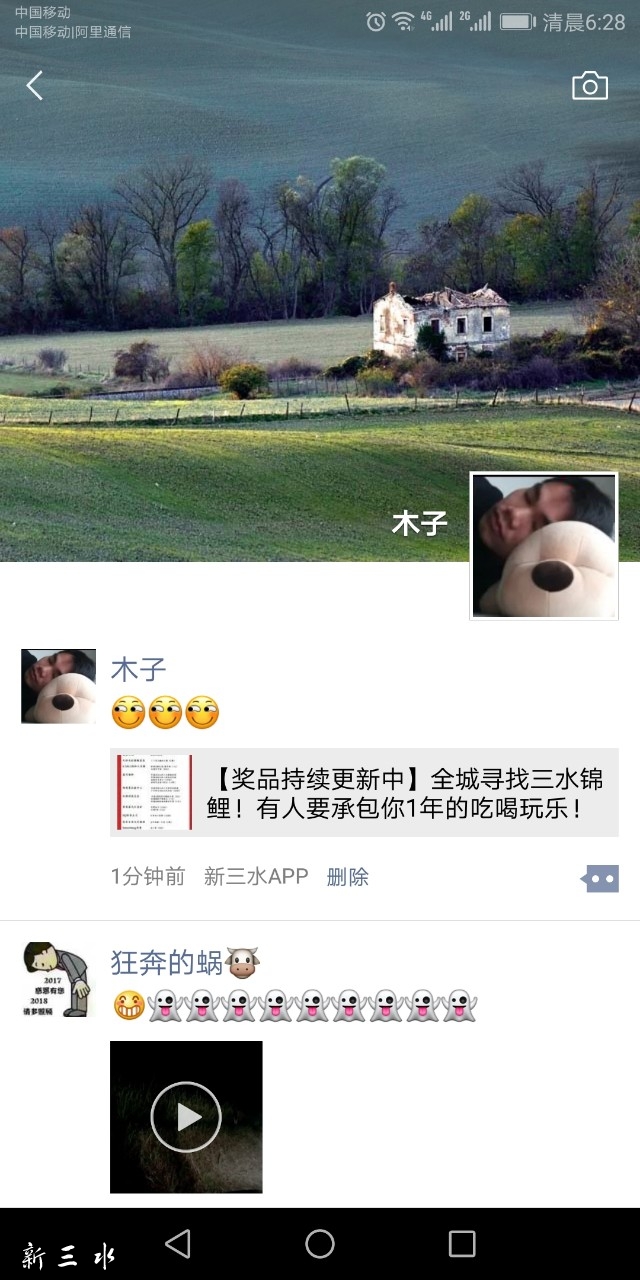Go back using the top-left arrow
The image size is (640, 1280).
34,86
